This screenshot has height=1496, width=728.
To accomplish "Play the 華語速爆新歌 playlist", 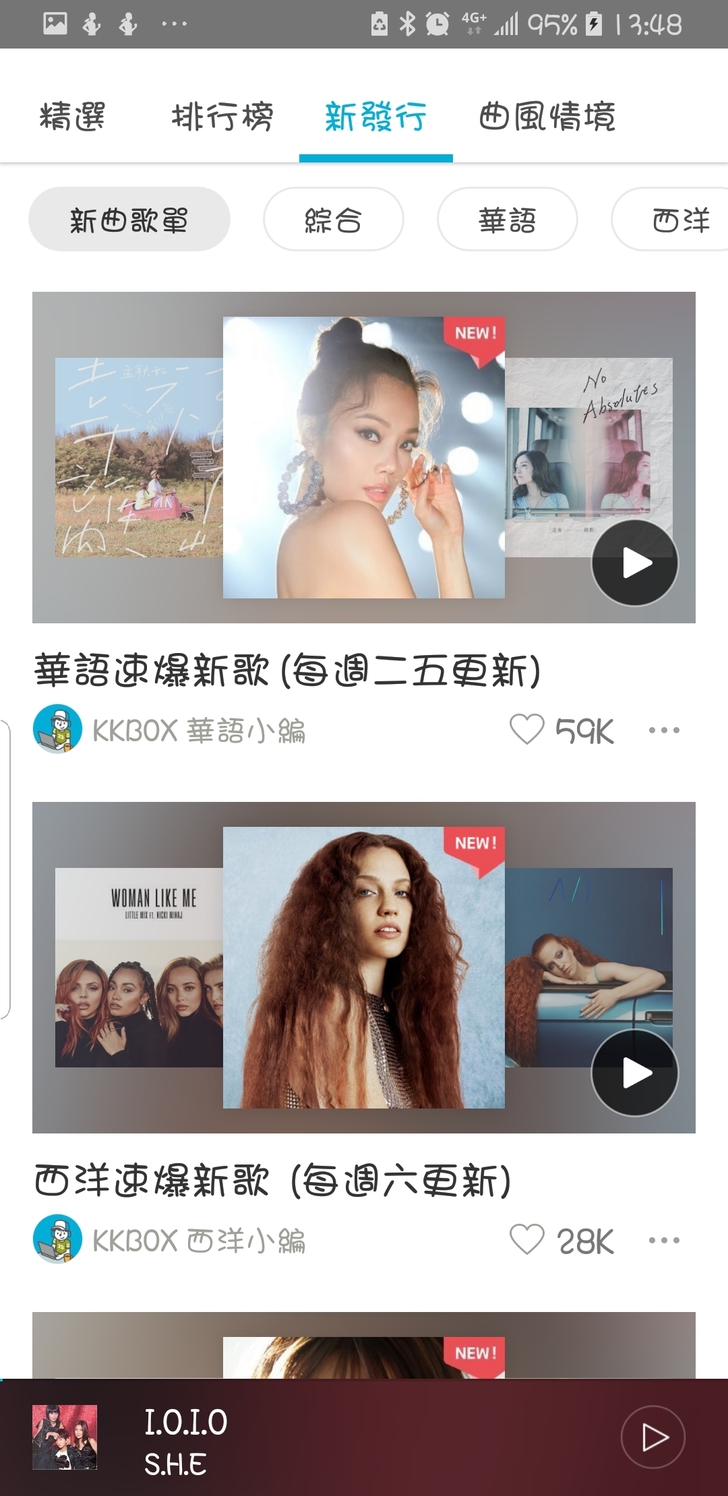I will click(634, 563).
